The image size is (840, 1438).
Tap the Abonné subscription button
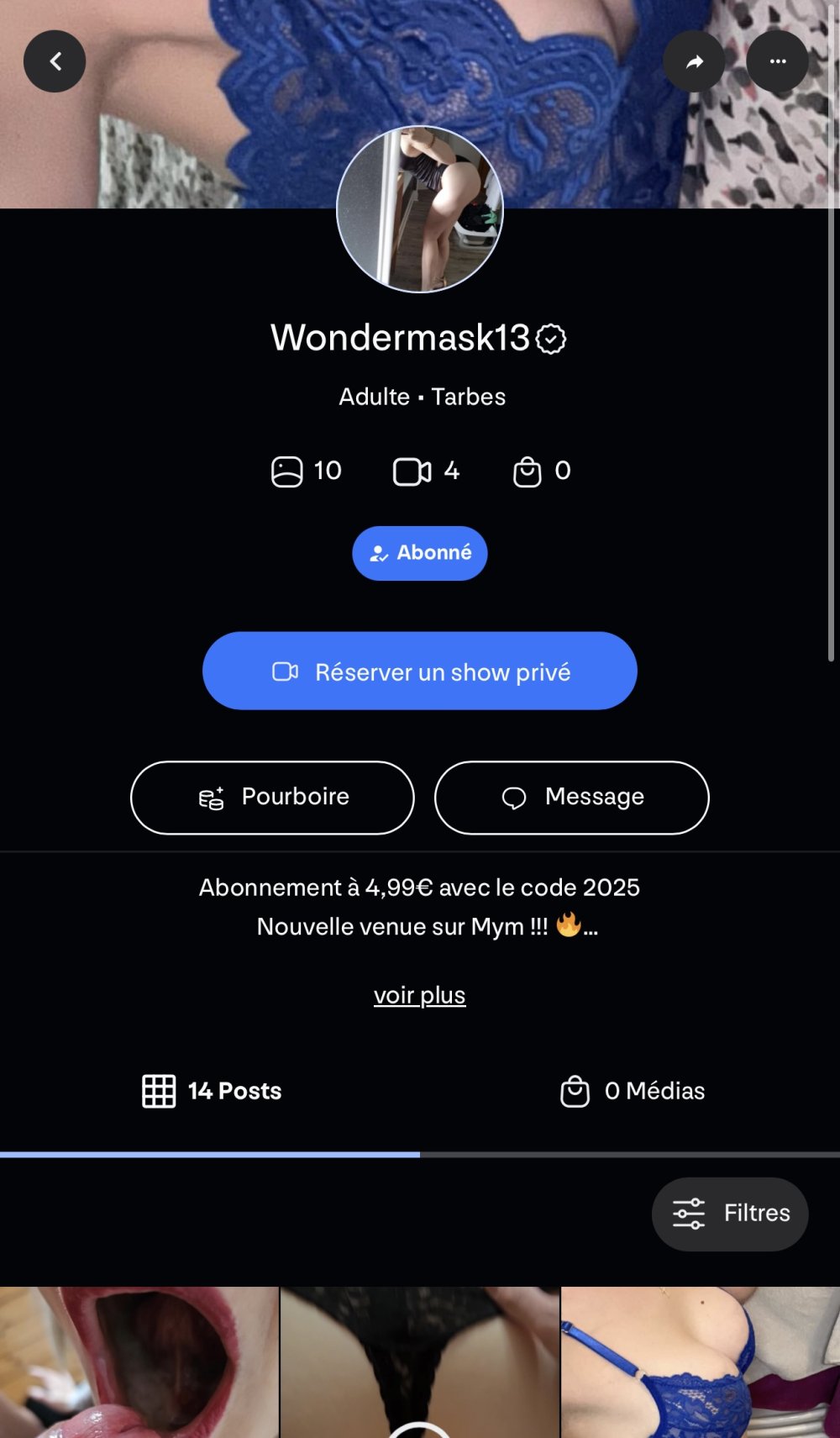[419, 553]
